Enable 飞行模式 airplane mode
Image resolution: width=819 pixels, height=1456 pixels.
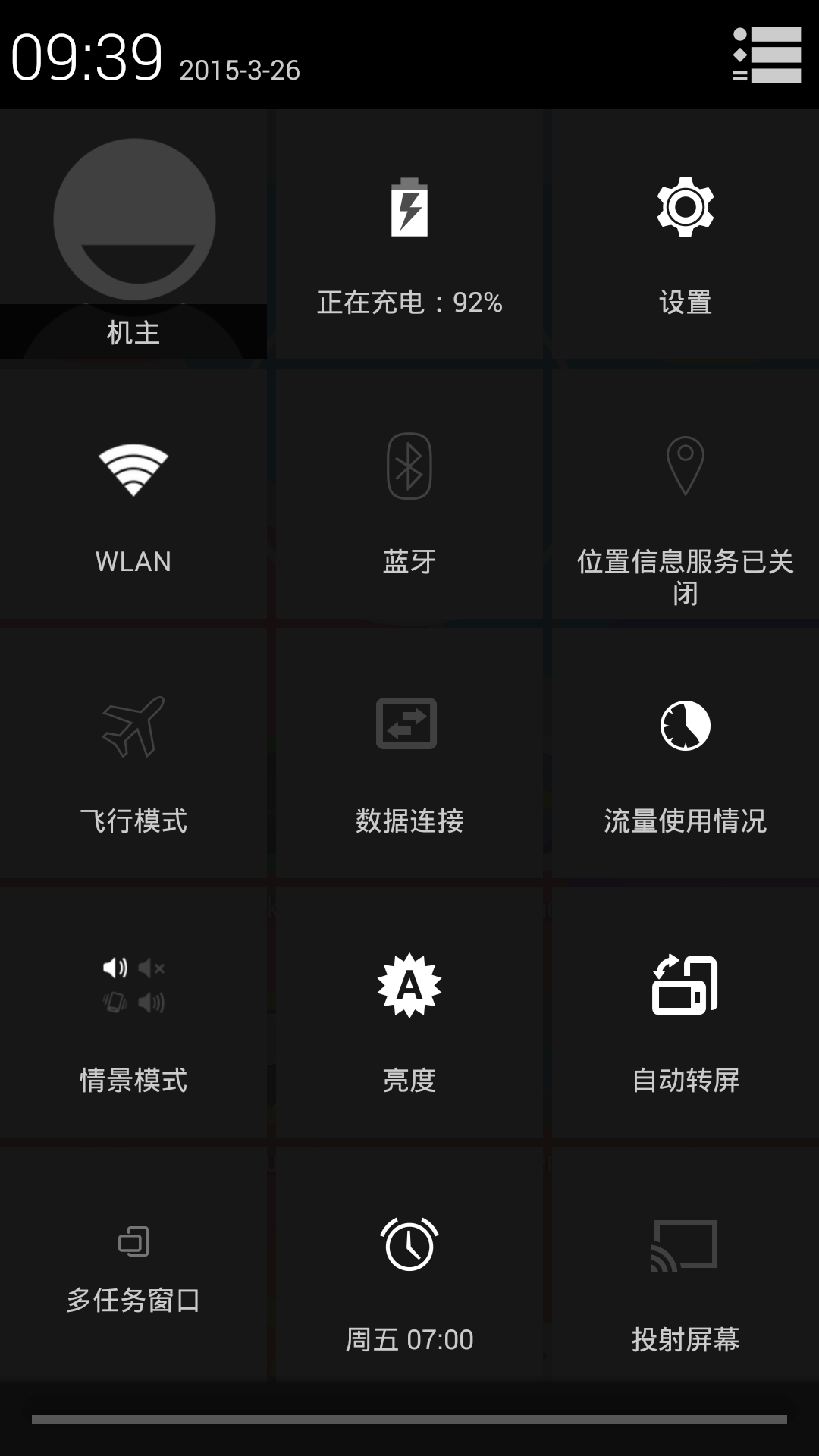tap(133, 753)
